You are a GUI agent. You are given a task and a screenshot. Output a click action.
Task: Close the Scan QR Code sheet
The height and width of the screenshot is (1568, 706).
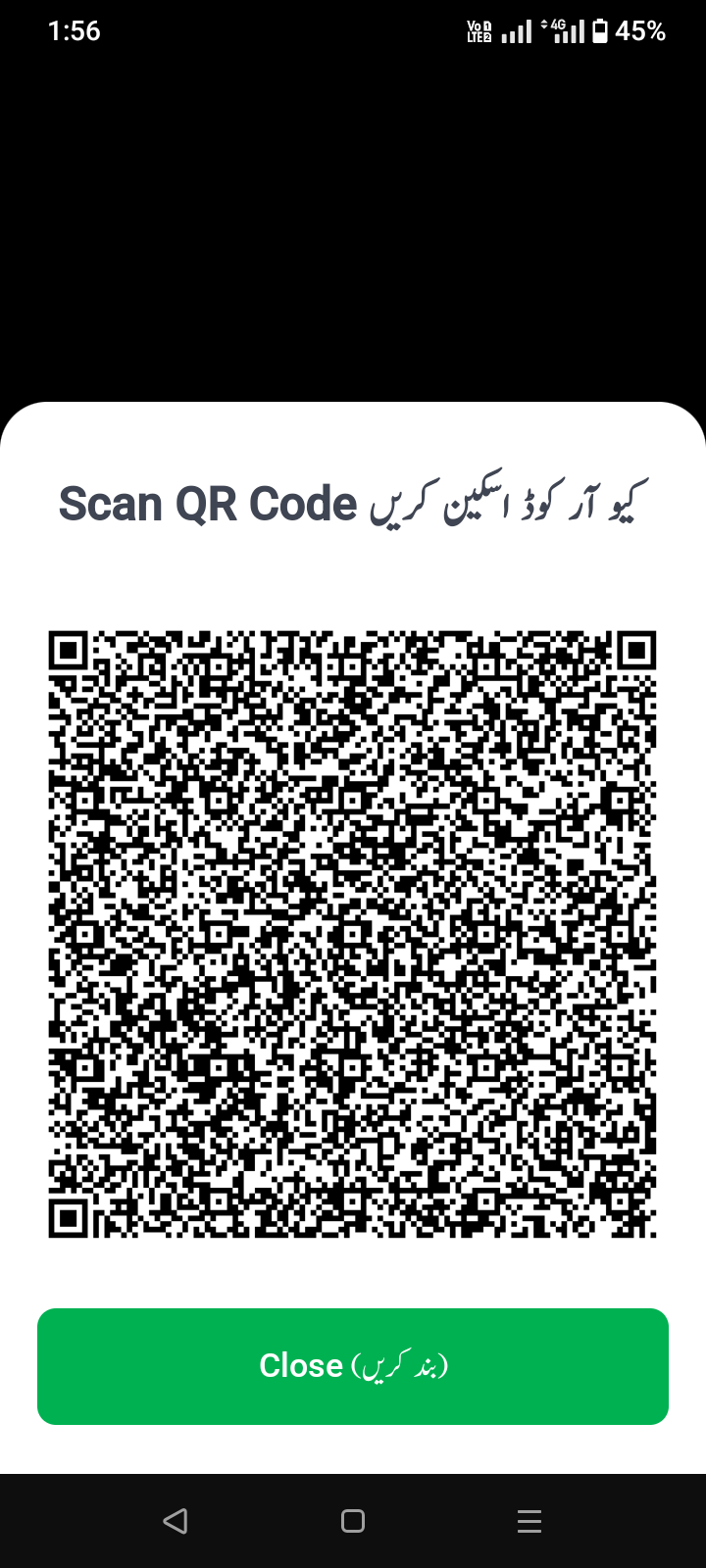[353, 1366]
